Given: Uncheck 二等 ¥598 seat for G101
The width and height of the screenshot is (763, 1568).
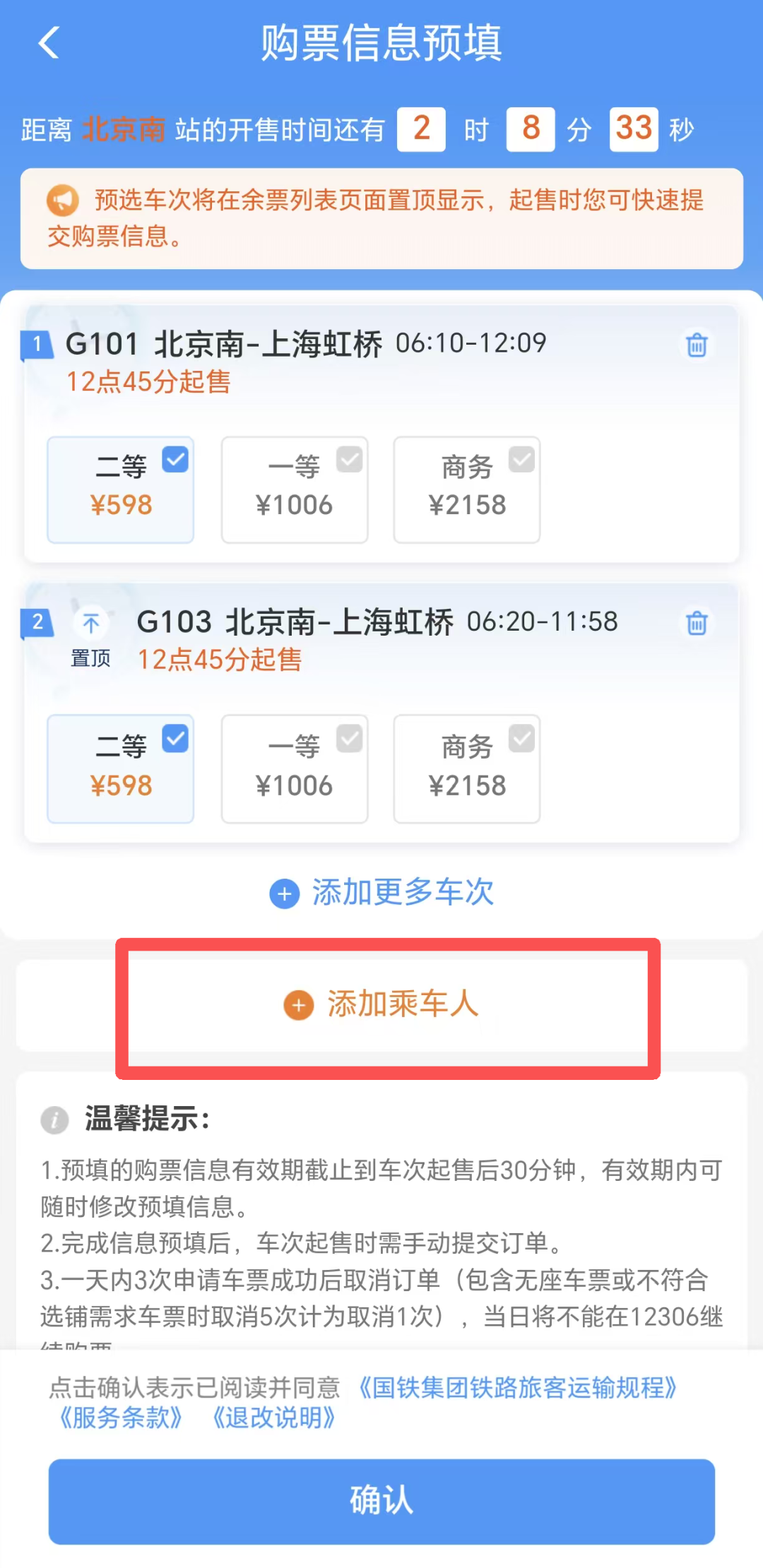Looking at the screenshot, I should coord(121,489).
